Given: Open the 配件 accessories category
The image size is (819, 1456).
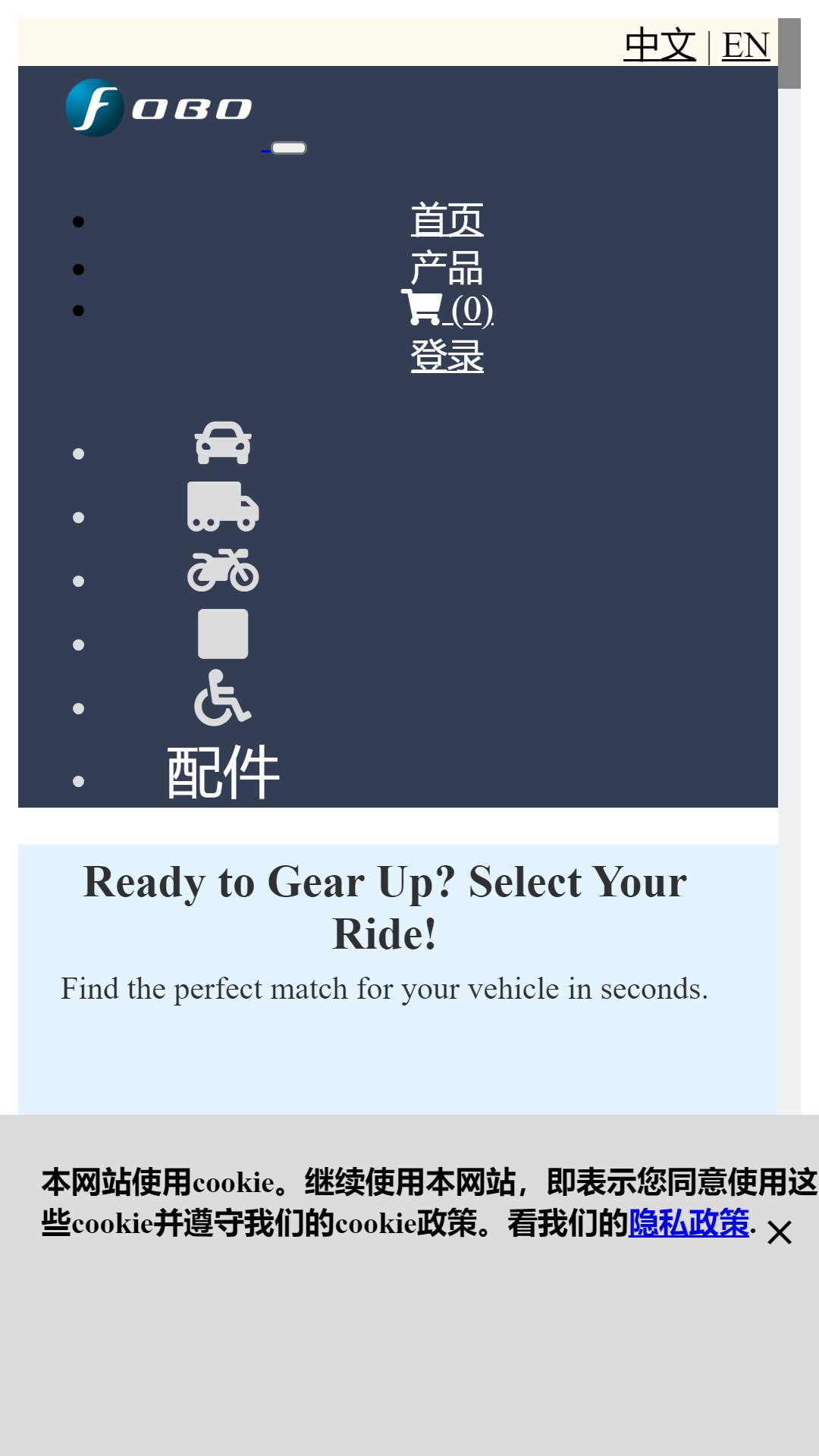Looking at the screenshot, I should [223, 773].
